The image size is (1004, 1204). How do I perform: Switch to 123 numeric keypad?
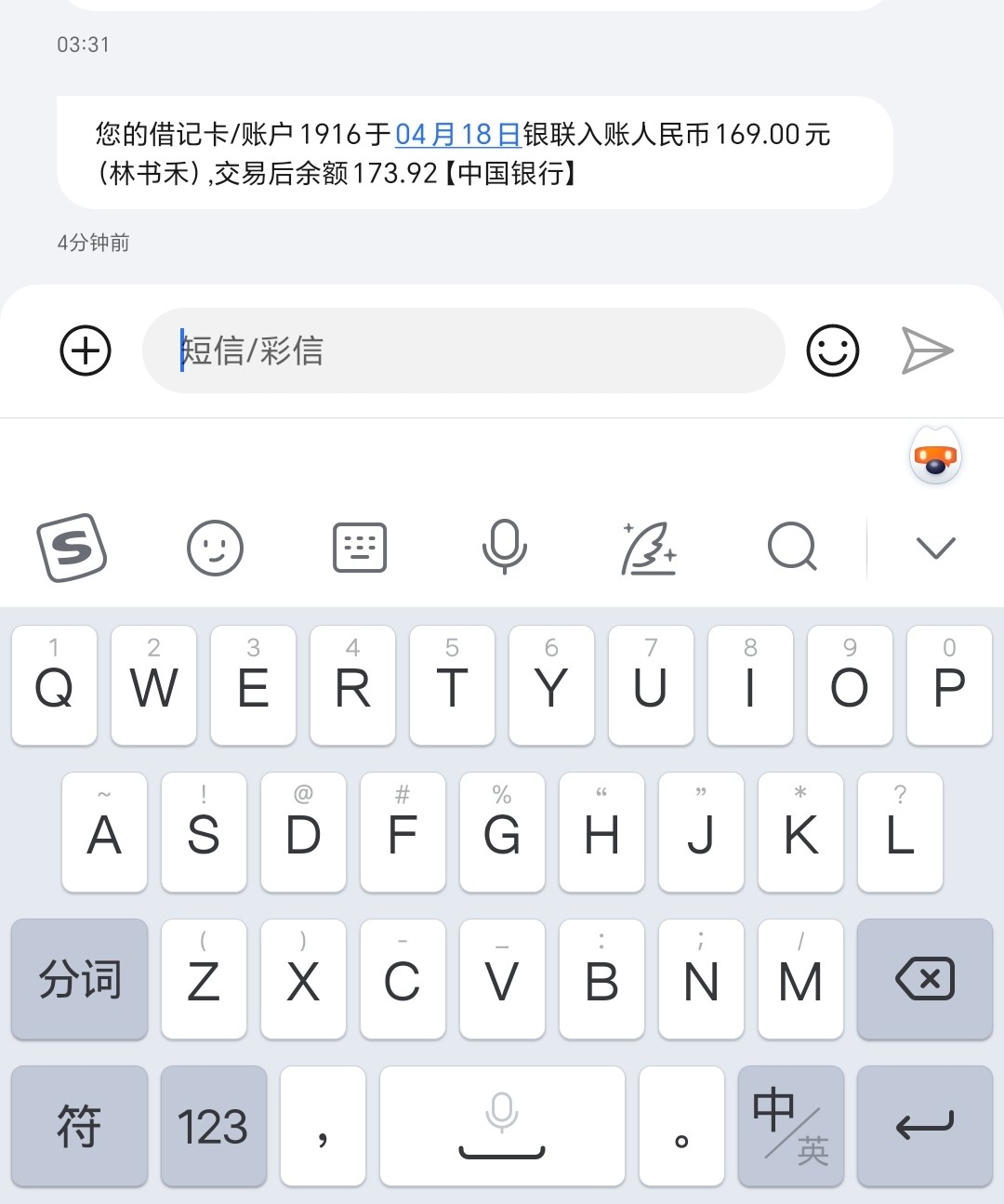(213, 1126)
